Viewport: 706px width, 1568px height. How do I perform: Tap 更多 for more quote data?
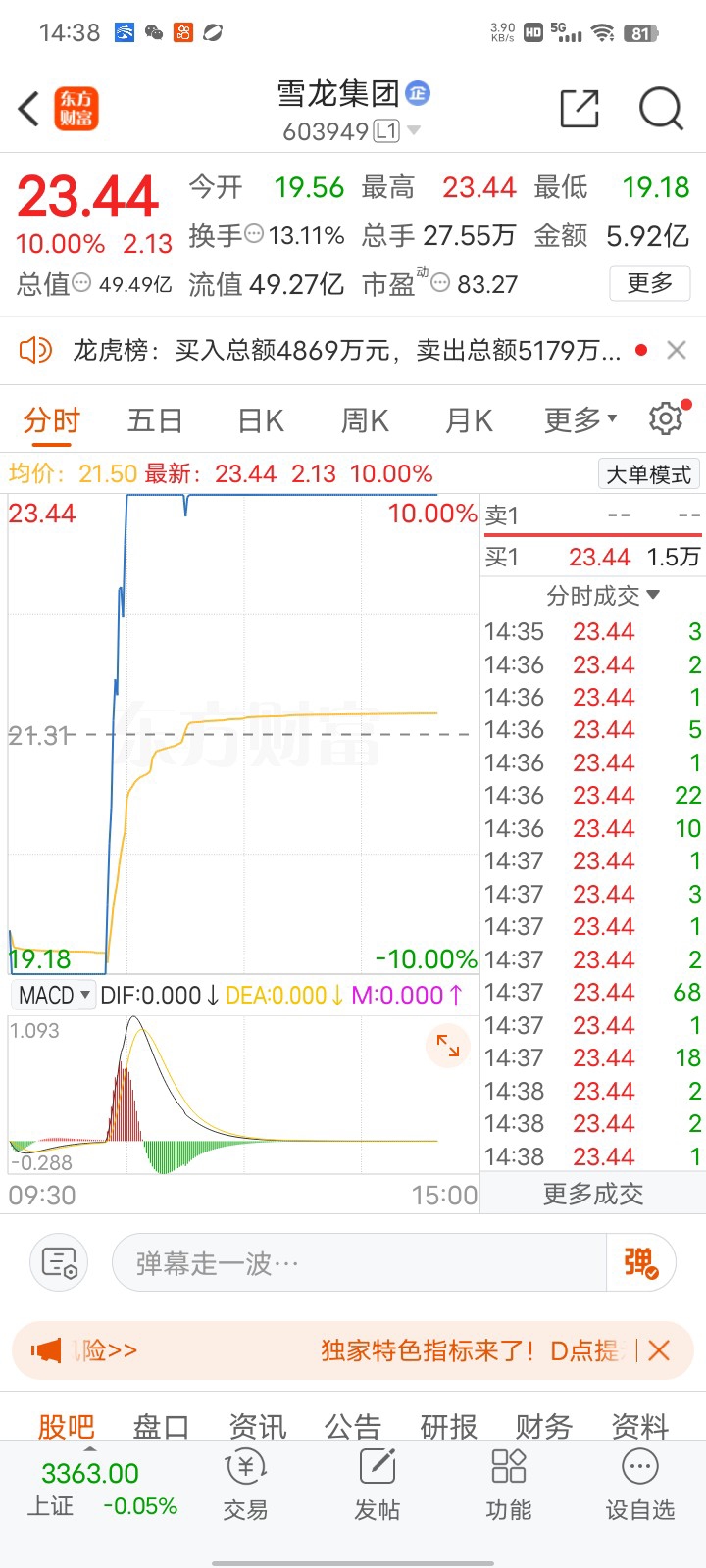click(650, 283)
